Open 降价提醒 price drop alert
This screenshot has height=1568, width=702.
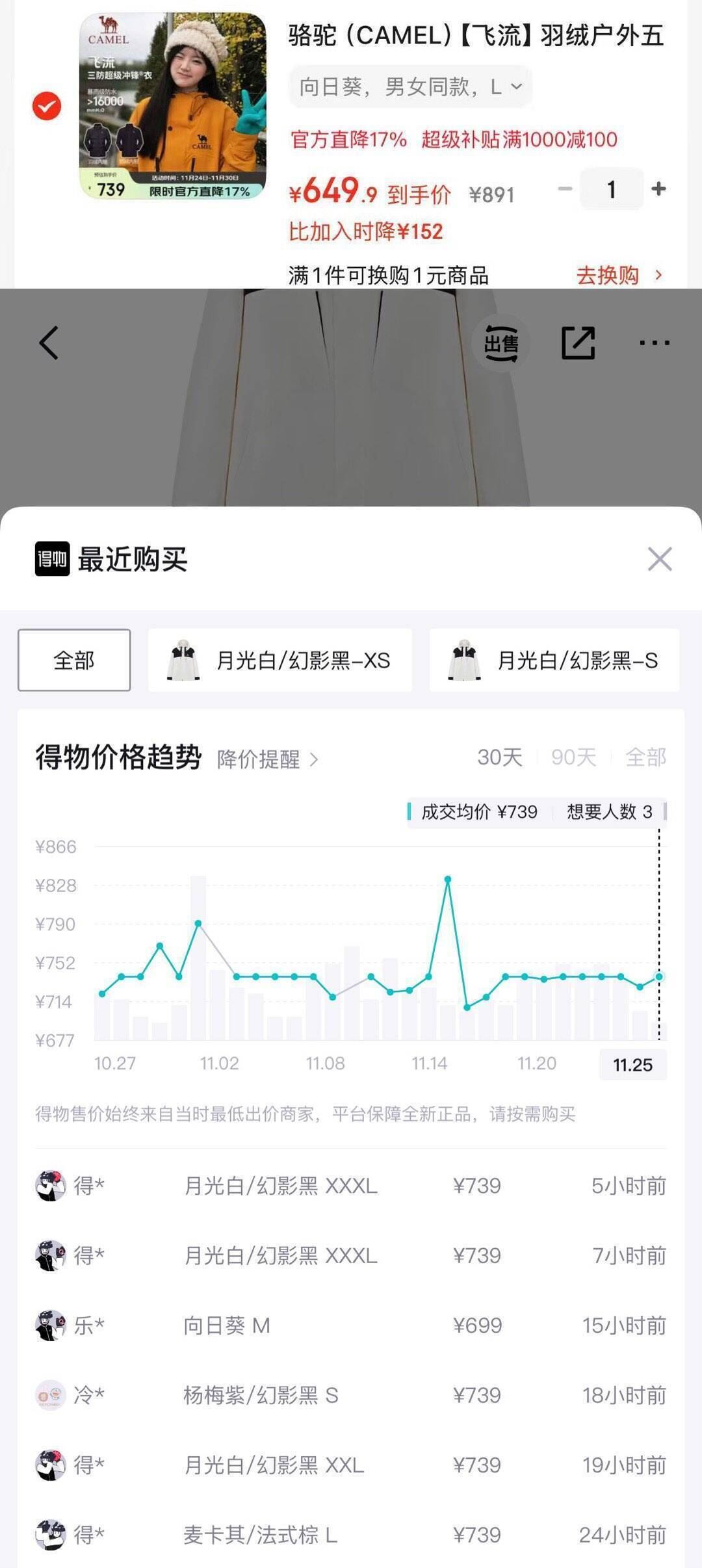pyautogui.click(x=268, y=759)
